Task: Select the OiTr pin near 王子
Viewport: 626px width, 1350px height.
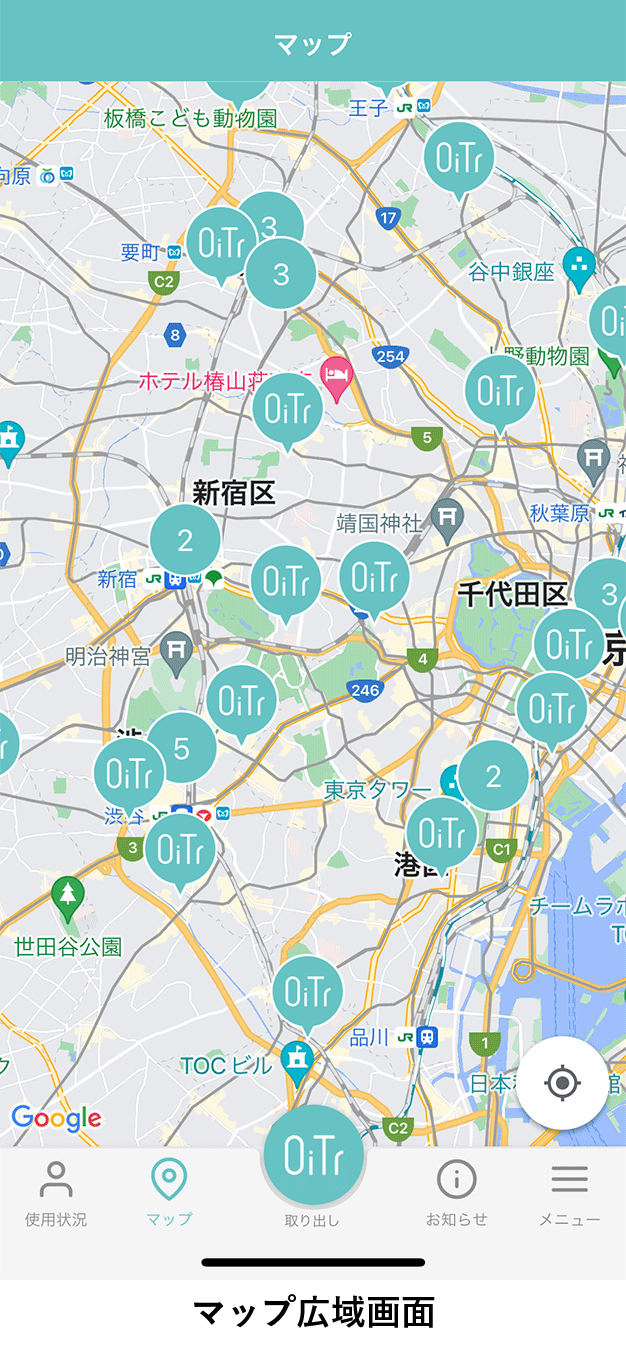Action: [x=459, y=157]
